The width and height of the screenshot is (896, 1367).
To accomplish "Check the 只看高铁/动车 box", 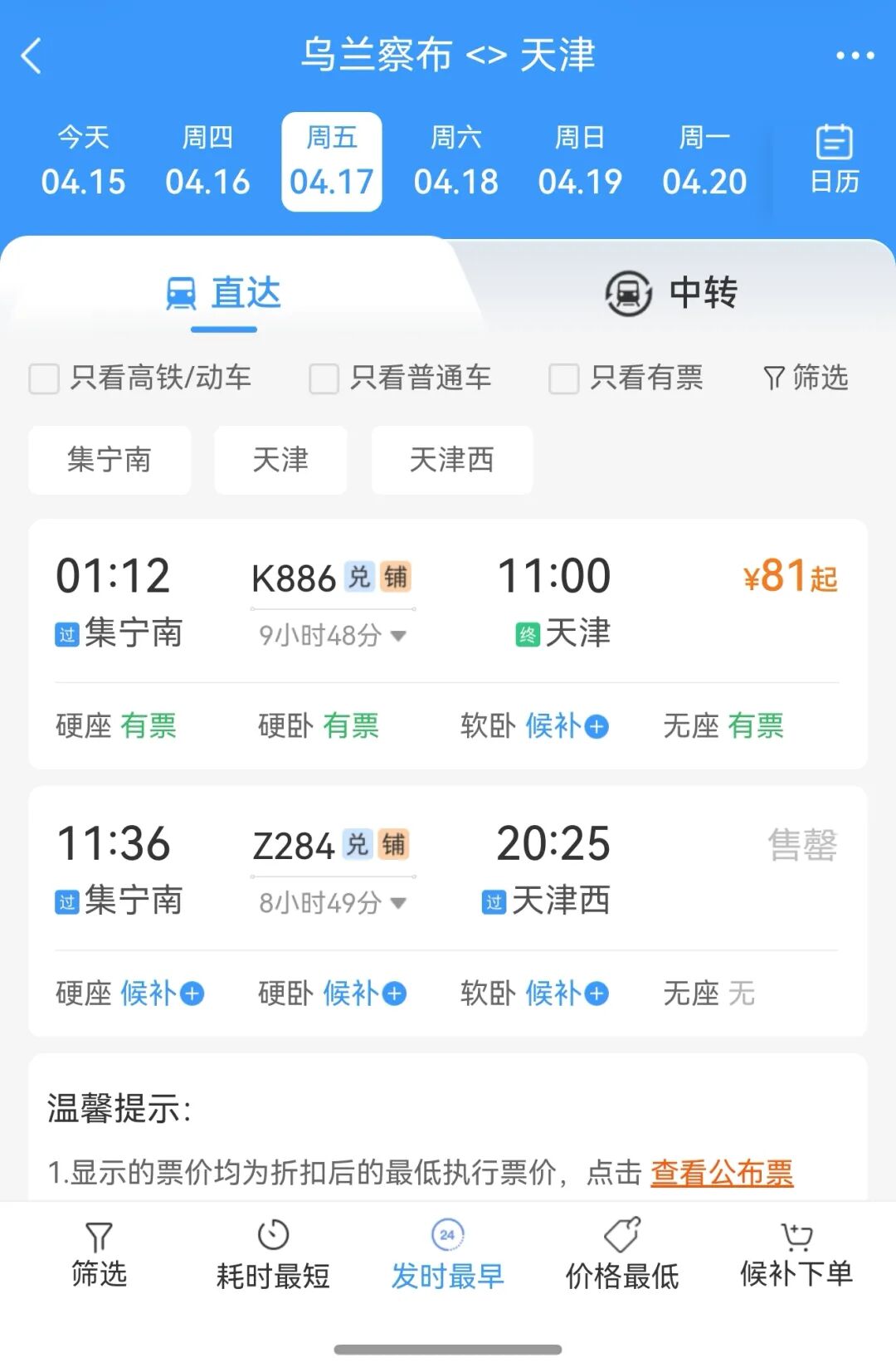I will click(x=44, y=378).
